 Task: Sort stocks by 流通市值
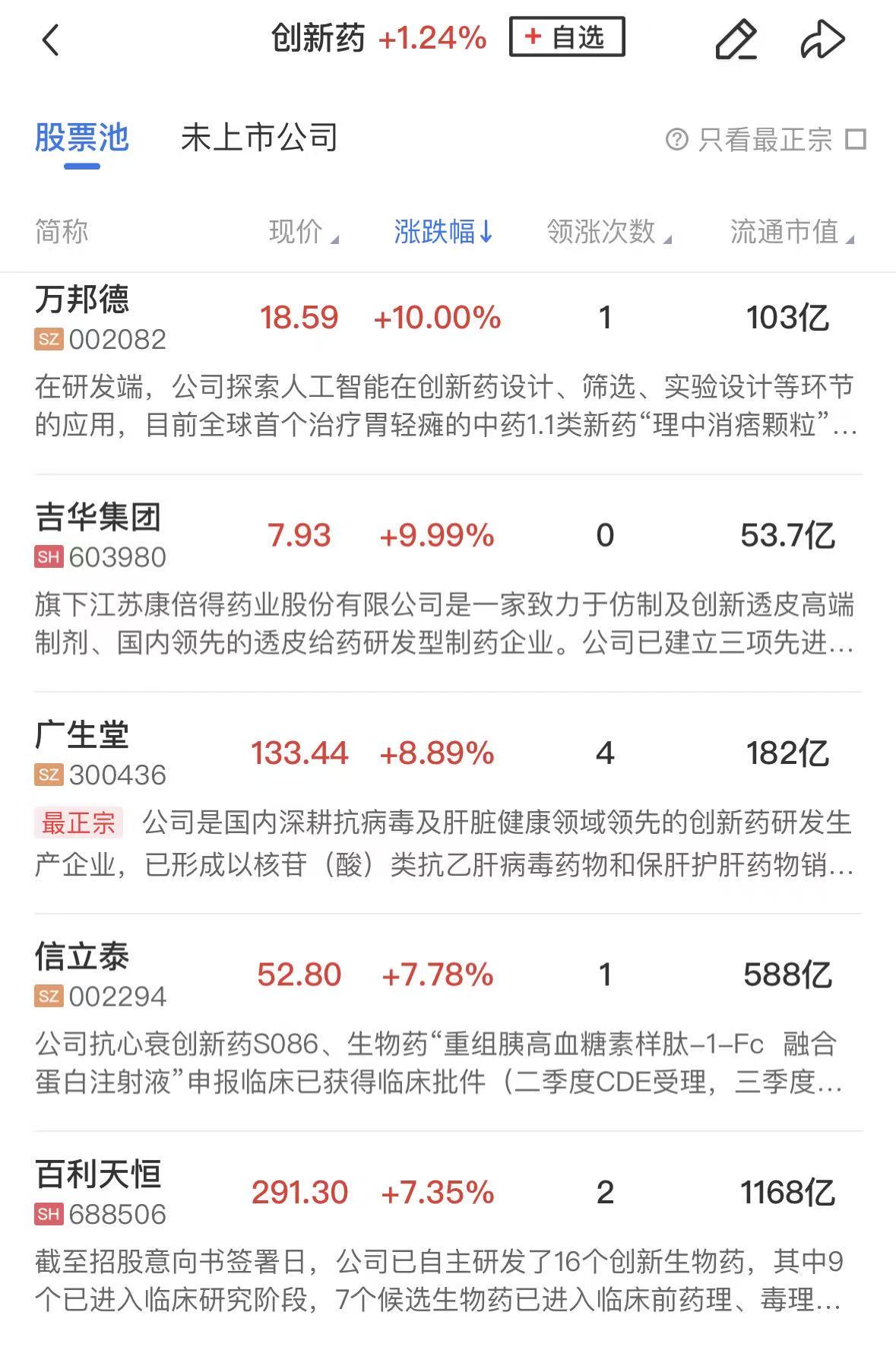pyautogui.click(x=790, y=232)
